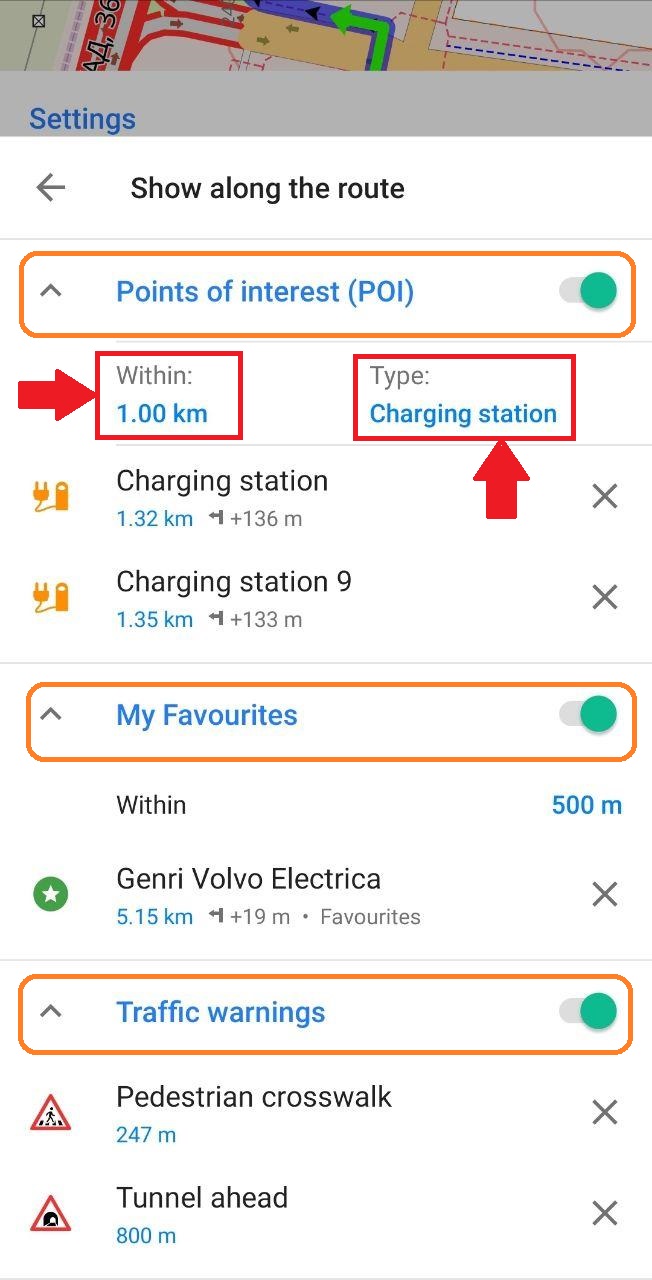Remove Genri Volvo Electrica from the list
This screenshot has width=652, height=1280.
click(604, 894)
